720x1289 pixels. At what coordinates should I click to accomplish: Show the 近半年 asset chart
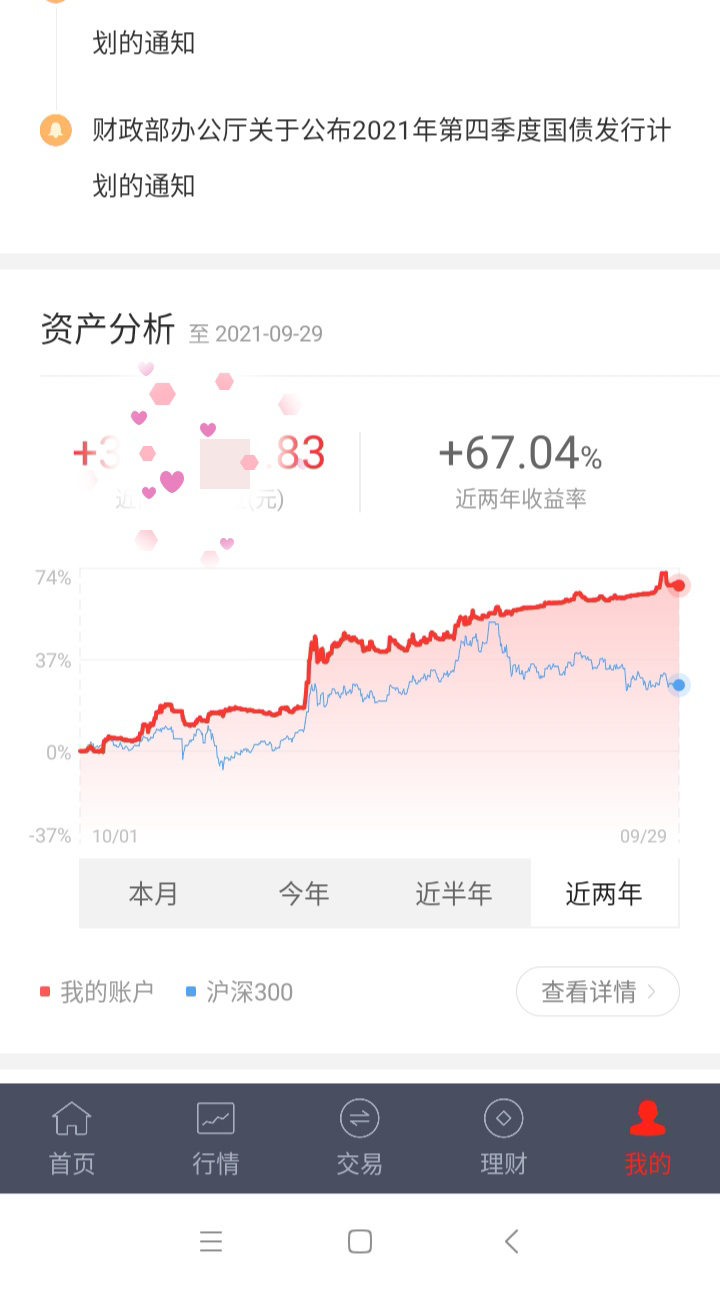pyautogui.click(x=454, y=893)
